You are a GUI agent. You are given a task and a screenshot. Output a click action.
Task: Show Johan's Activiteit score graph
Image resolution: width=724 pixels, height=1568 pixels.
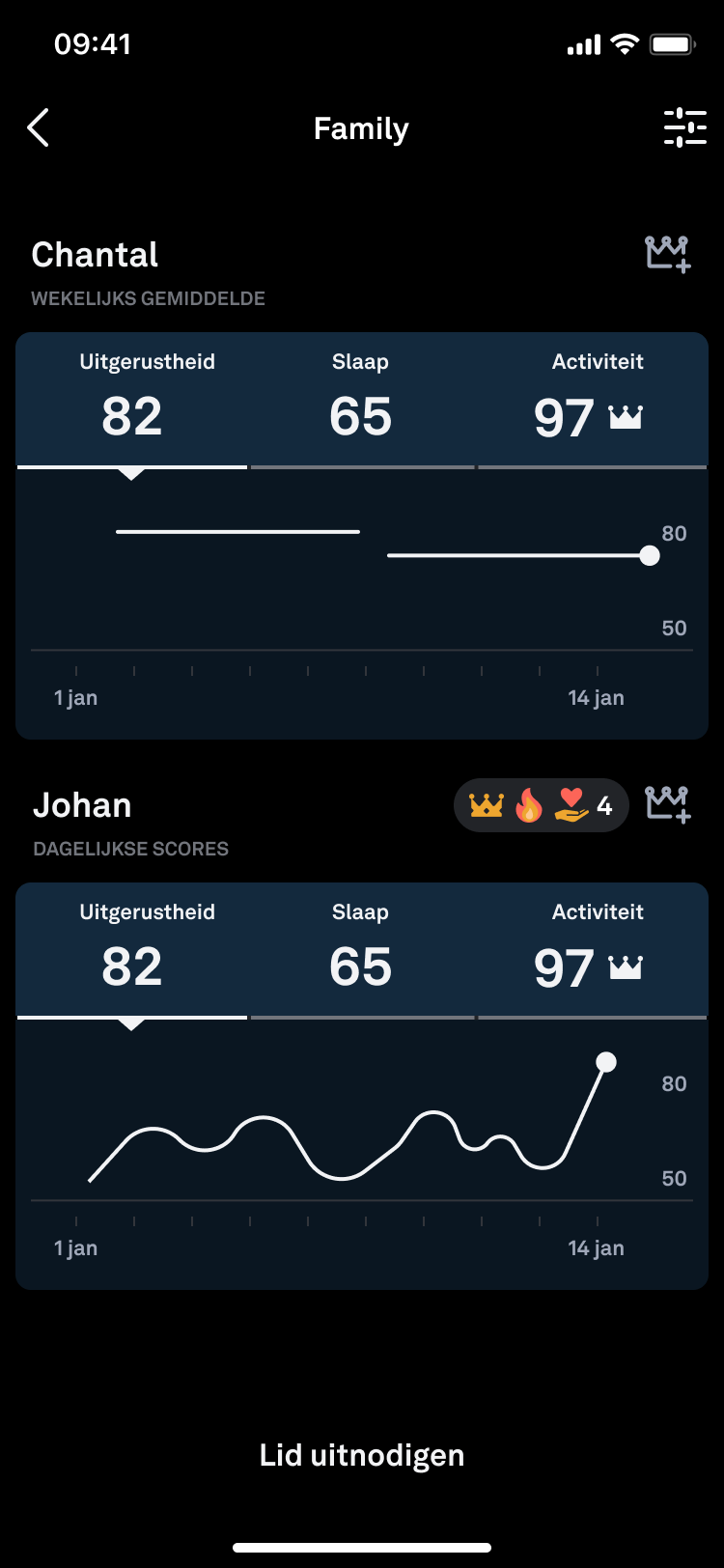tap(592, 951)
